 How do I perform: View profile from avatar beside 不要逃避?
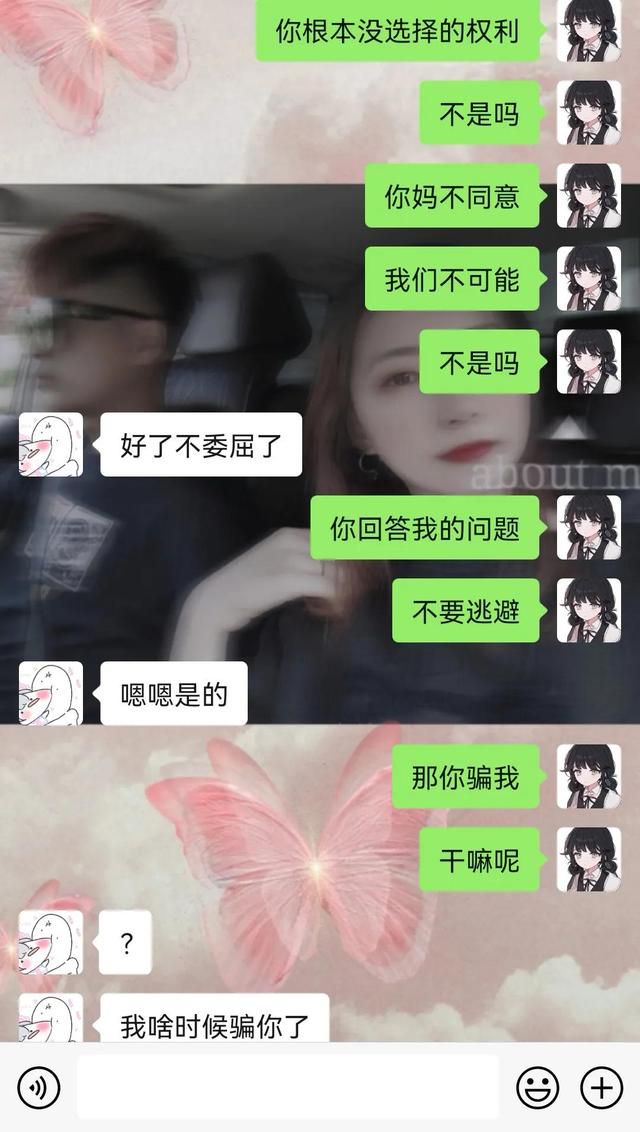coord(589,610)
